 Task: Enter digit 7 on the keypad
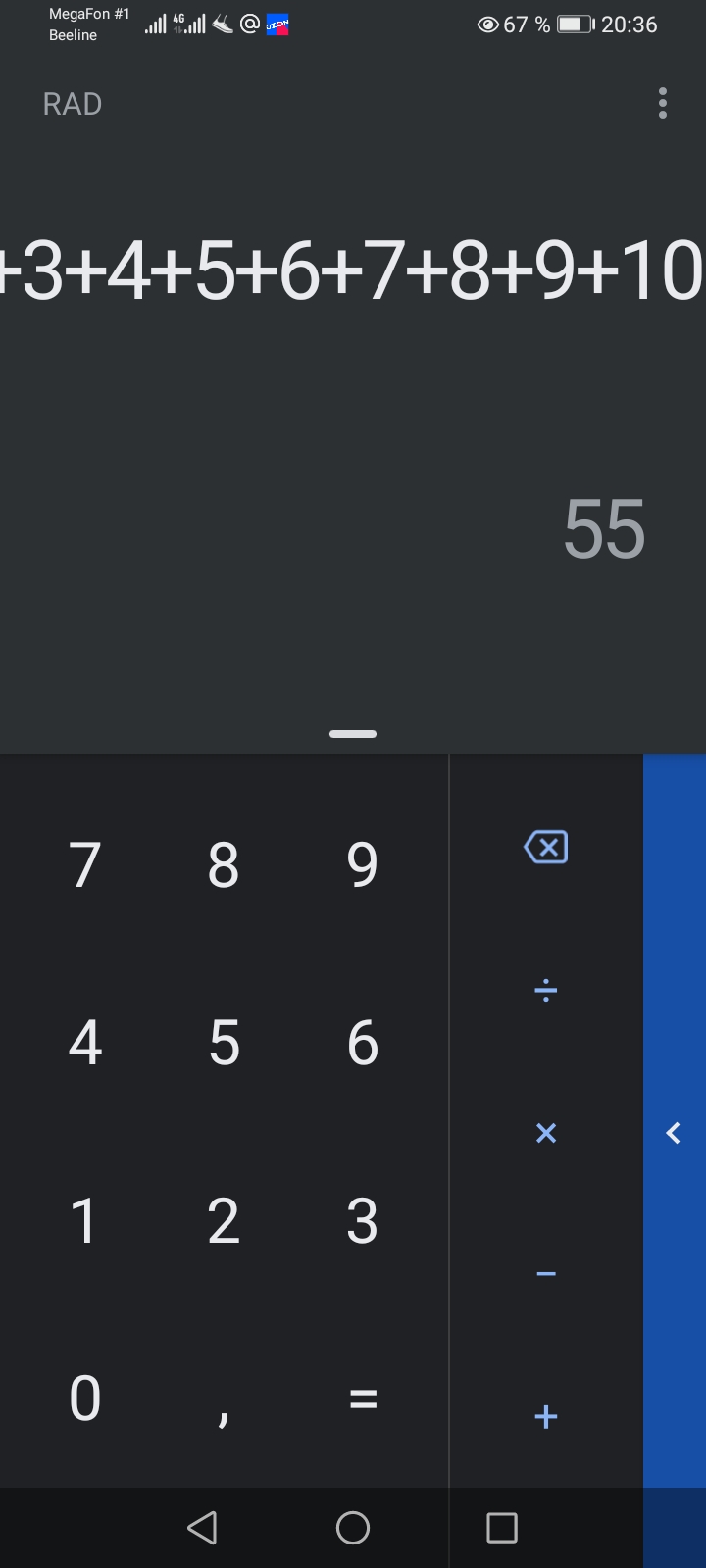(x=85, y=864)
